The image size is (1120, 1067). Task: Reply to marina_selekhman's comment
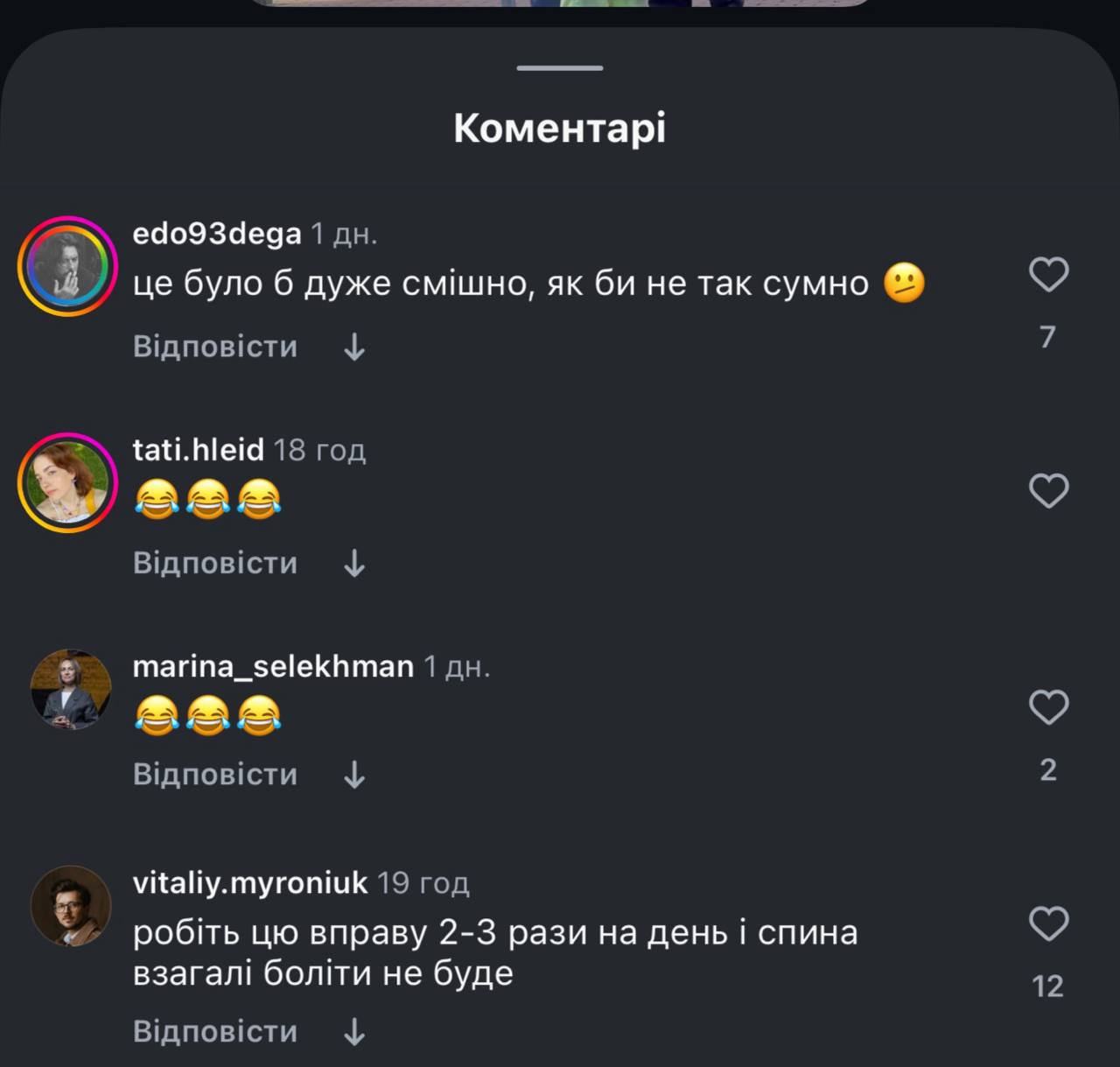tap(215, 775)
